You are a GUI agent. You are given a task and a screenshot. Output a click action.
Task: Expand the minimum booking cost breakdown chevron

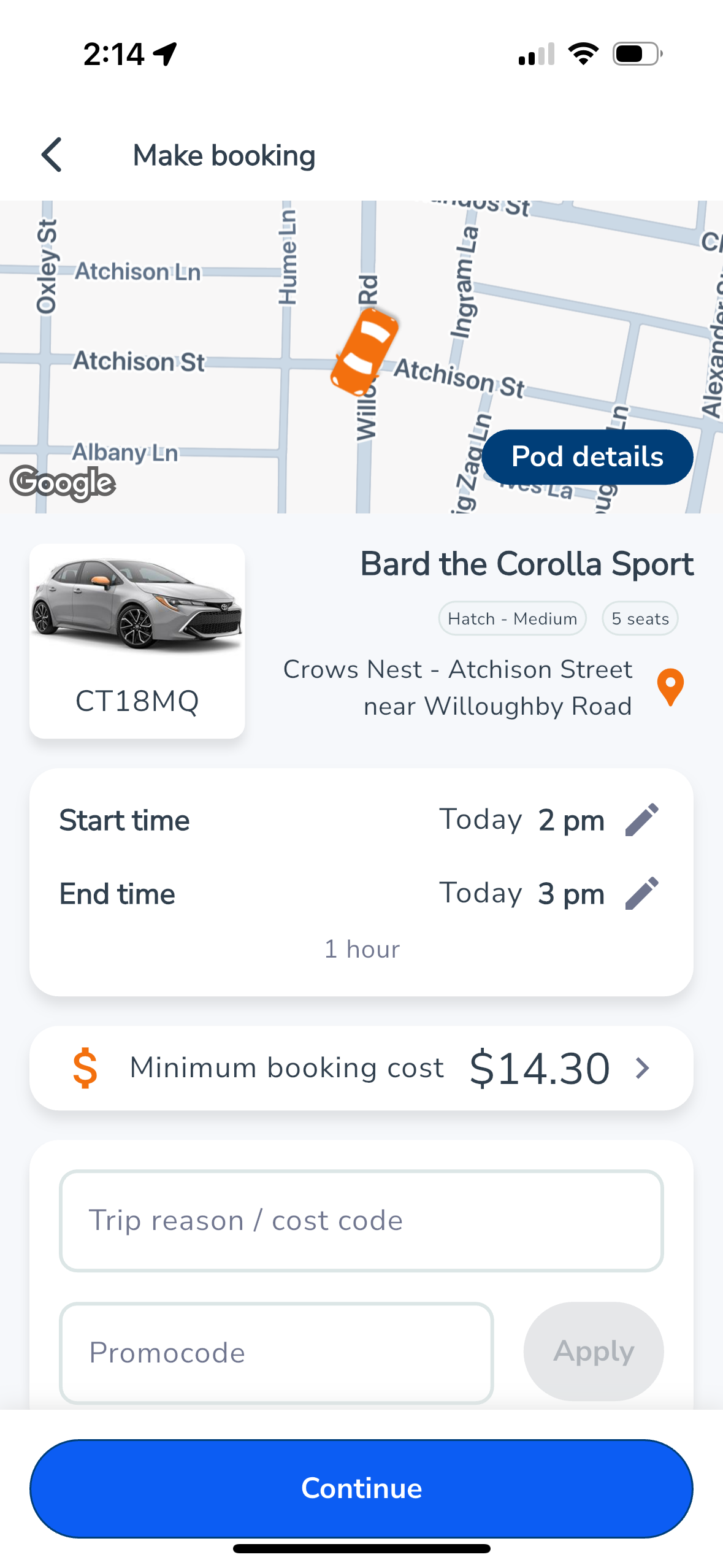point(641,1067)
